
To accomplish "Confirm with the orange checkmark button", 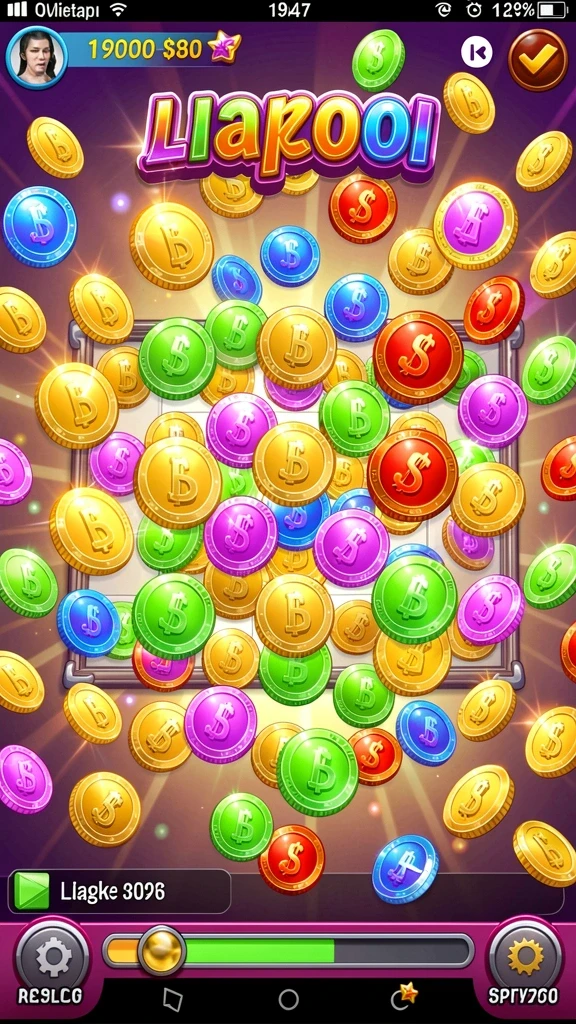I will click(x=537, y=59).
